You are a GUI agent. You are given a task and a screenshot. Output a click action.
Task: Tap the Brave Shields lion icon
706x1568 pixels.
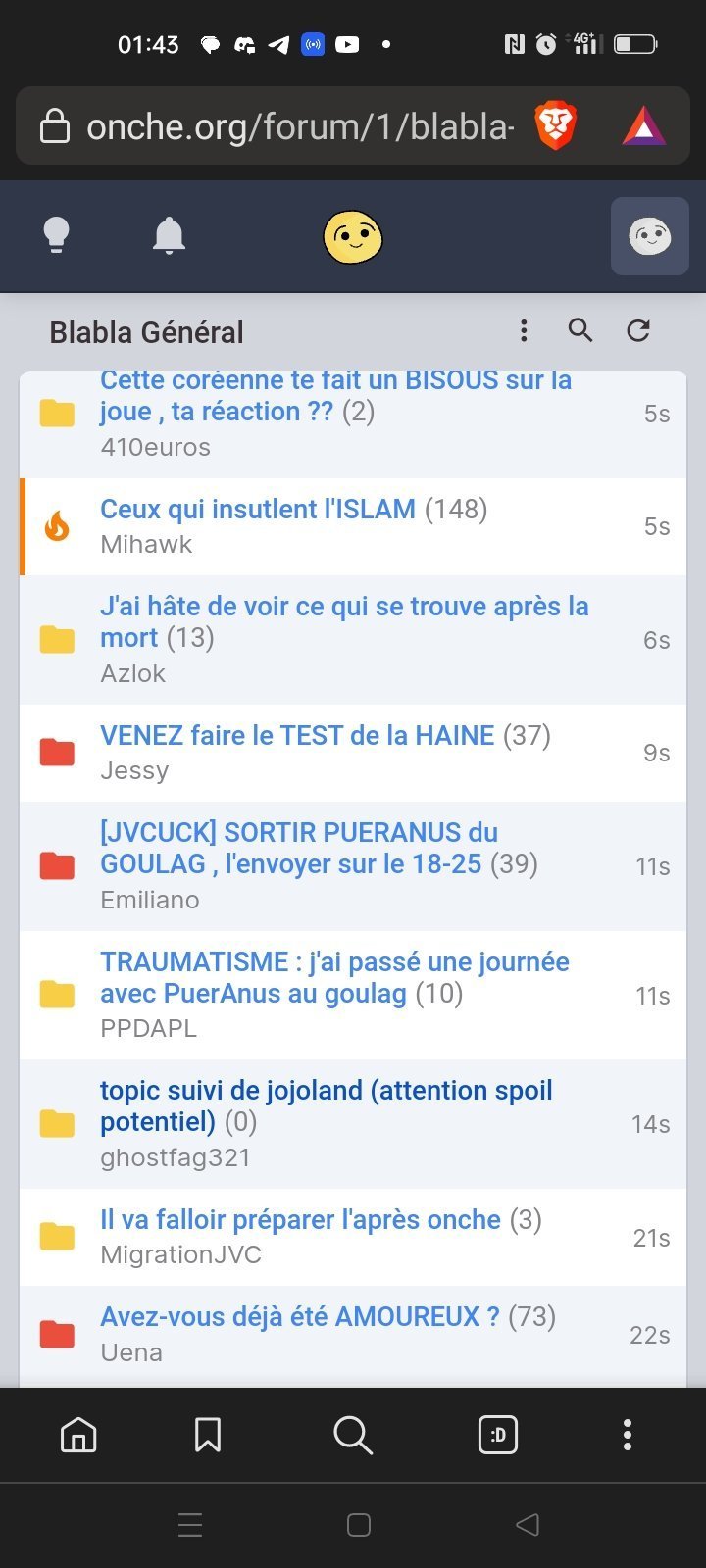(x=555, y=126)
